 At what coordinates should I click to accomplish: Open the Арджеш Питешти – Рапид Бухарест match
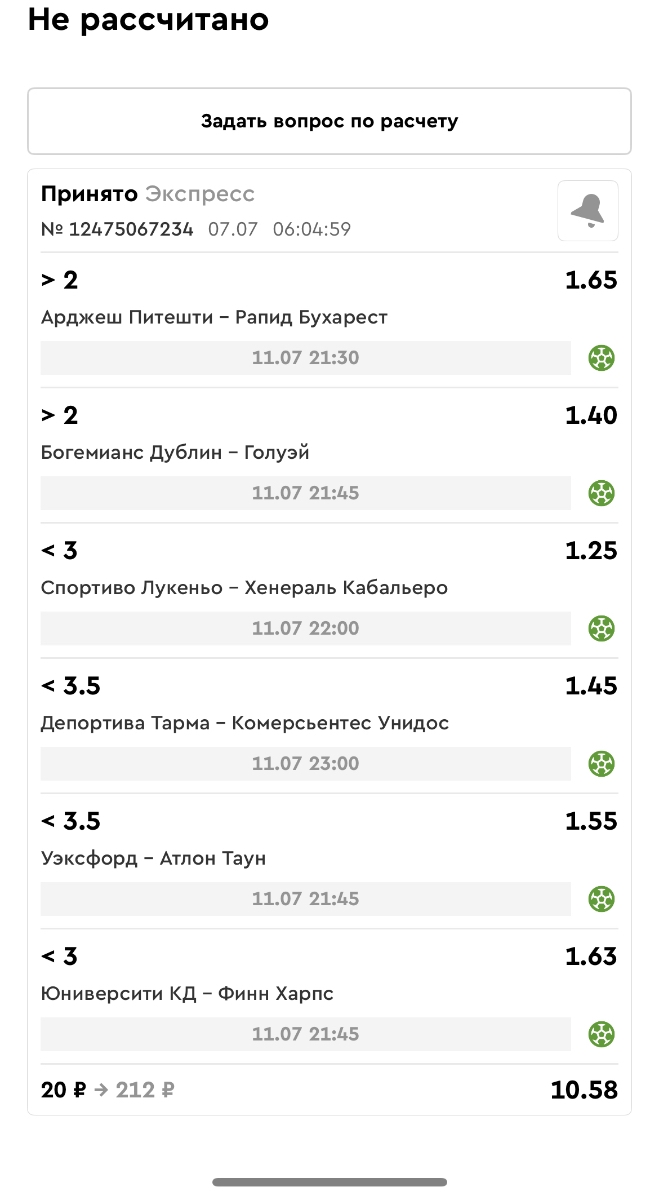(214, 318)
